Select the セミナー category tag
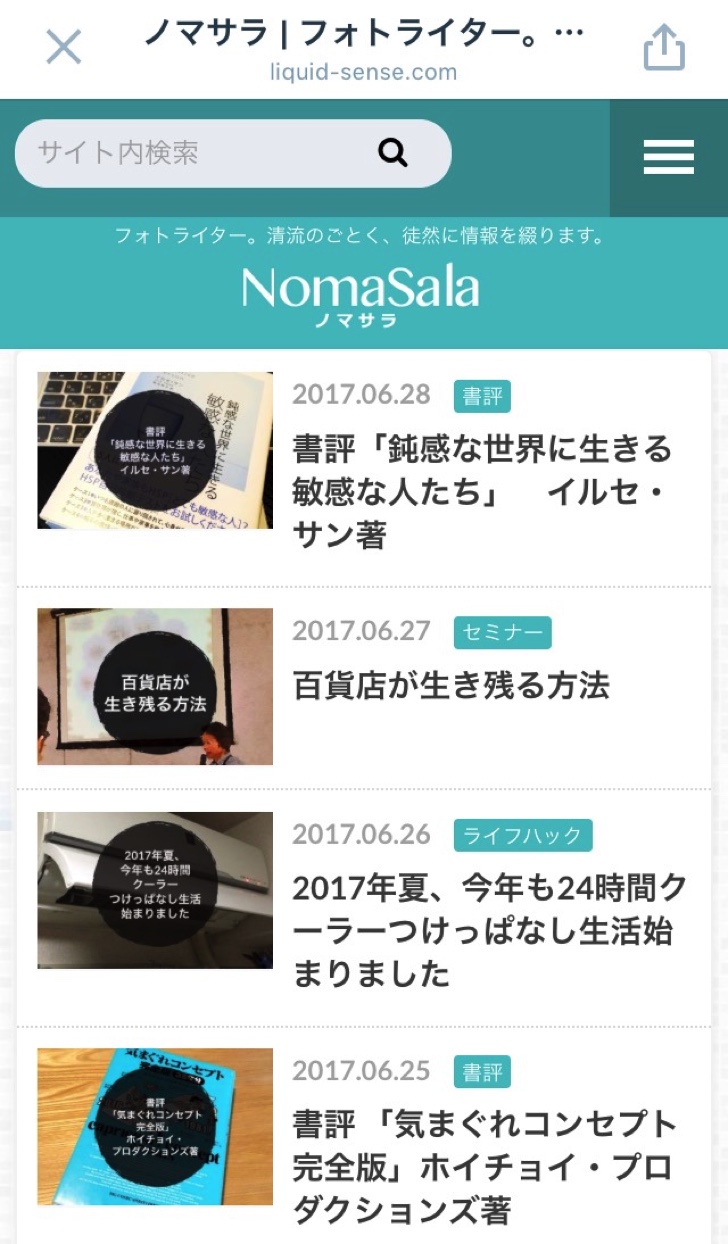Viewport: 728px width, 1244px height. [502, 632]
